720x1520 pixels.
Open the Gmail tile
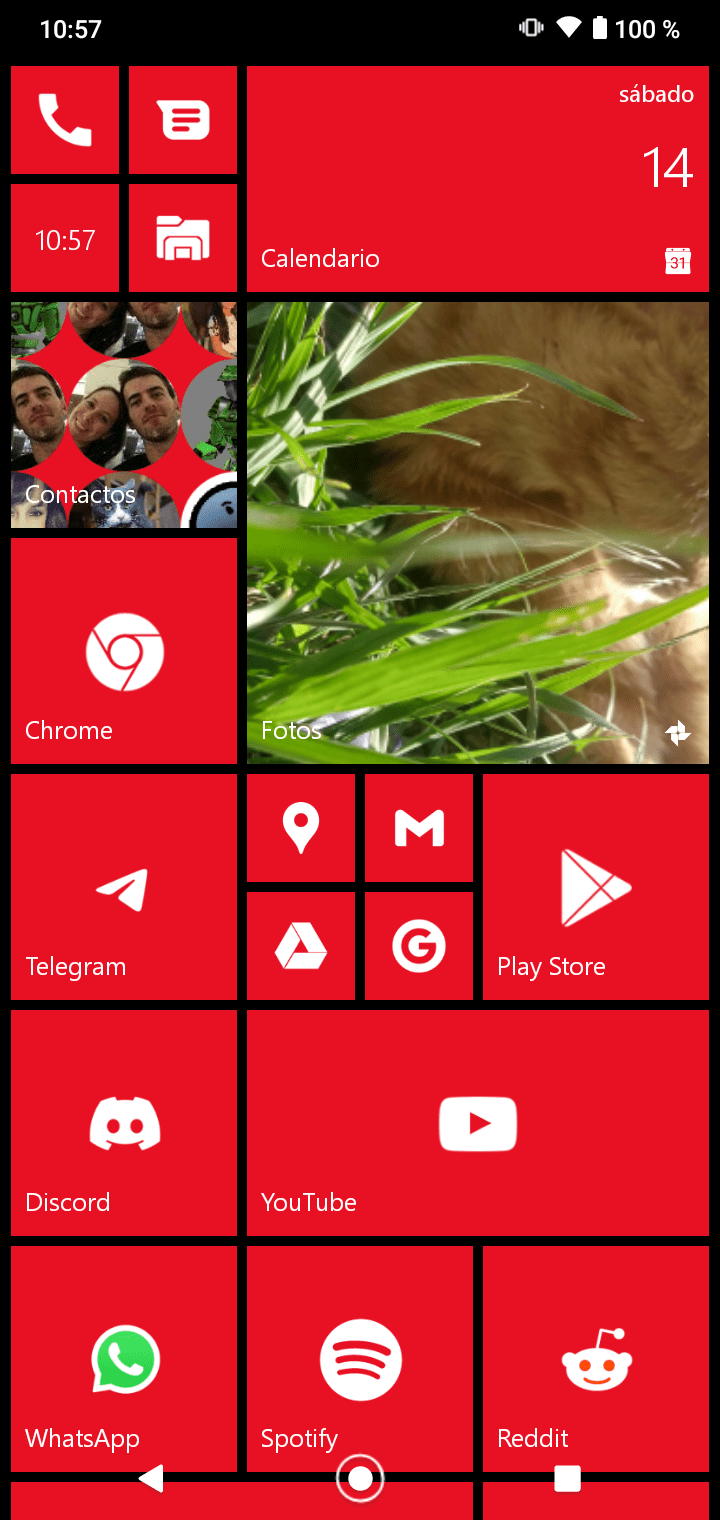419,828
